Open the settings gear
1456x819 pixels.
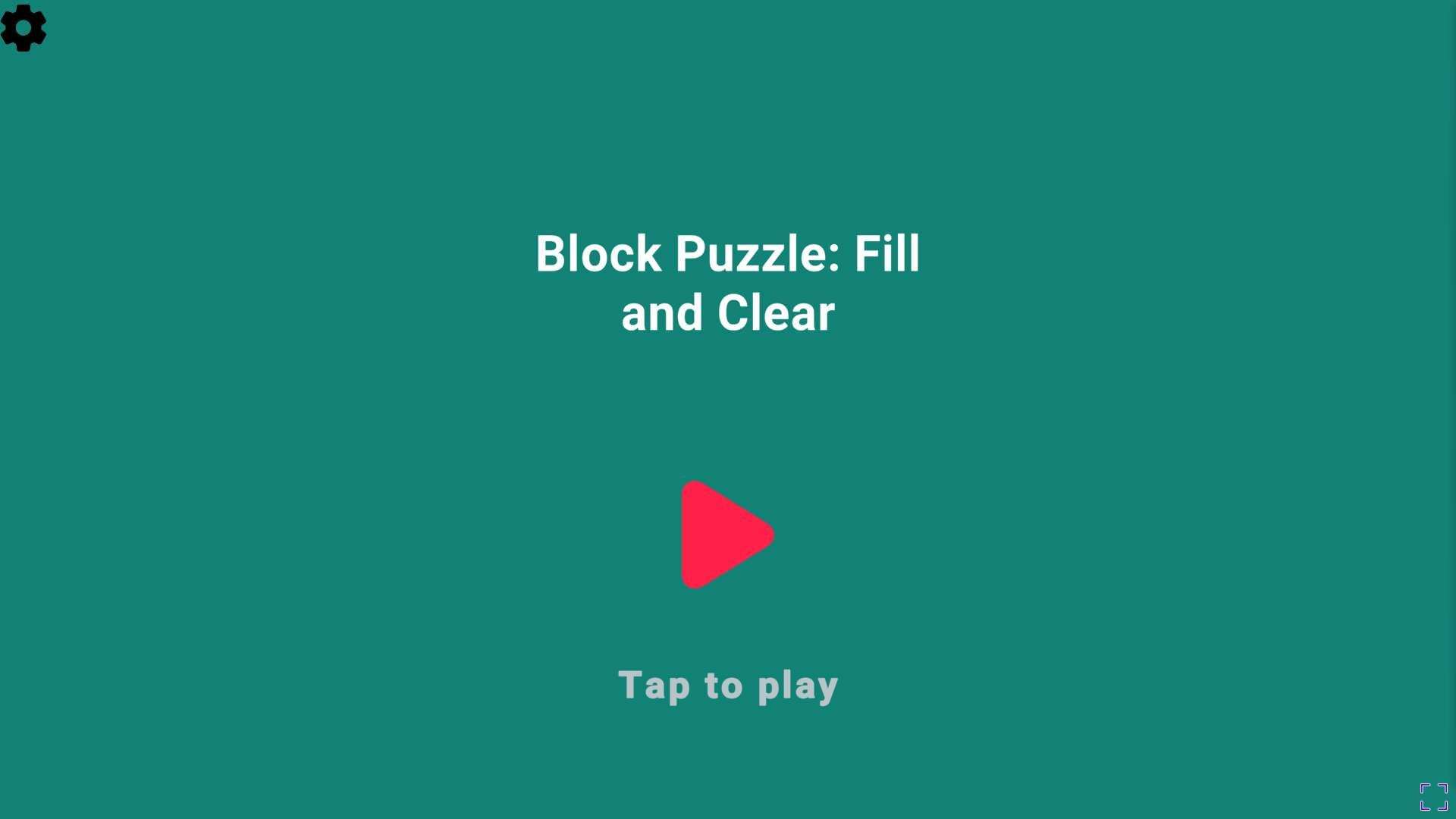click(24, 28)
